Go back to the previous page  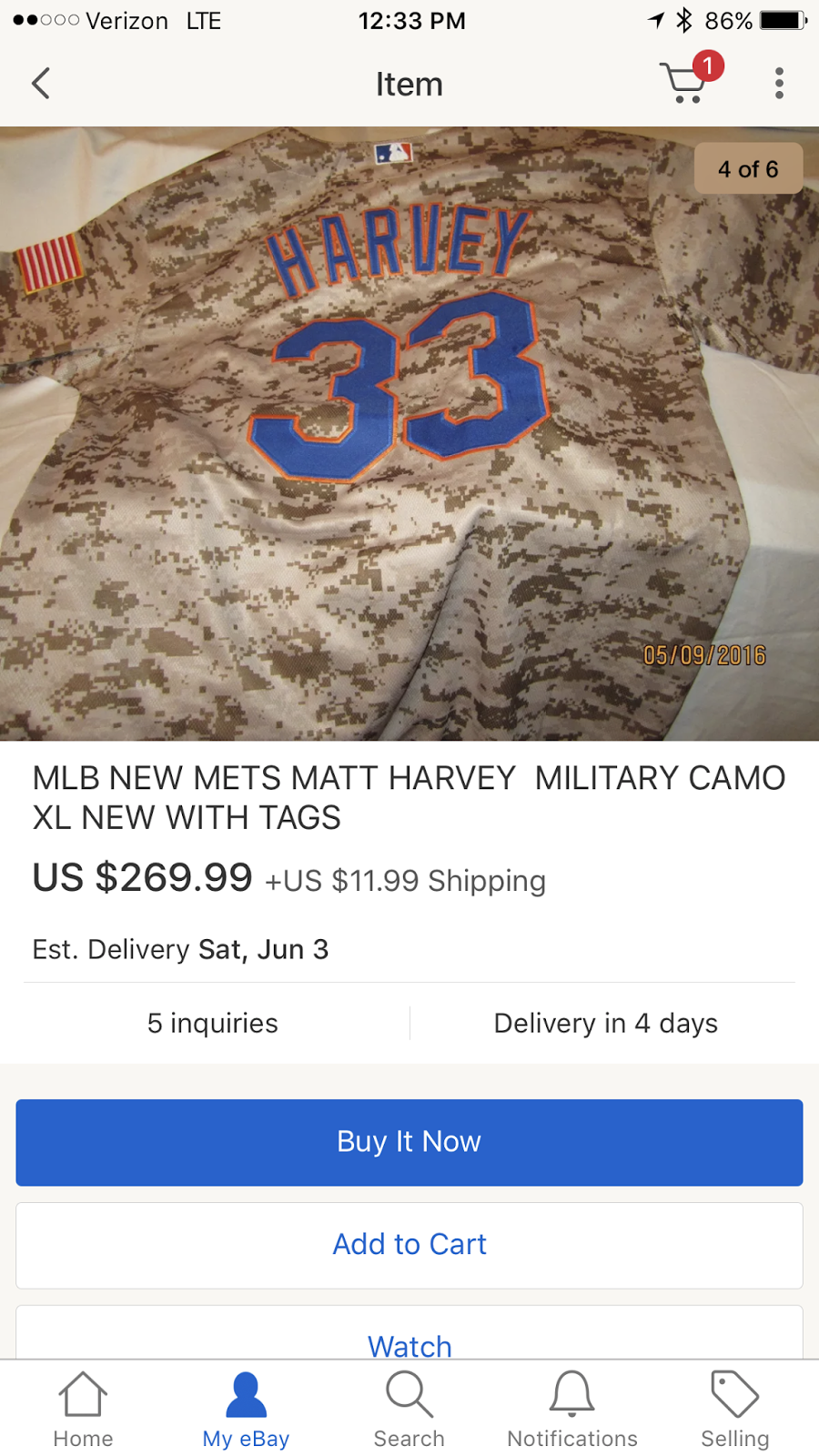click(x=41, y=84)
